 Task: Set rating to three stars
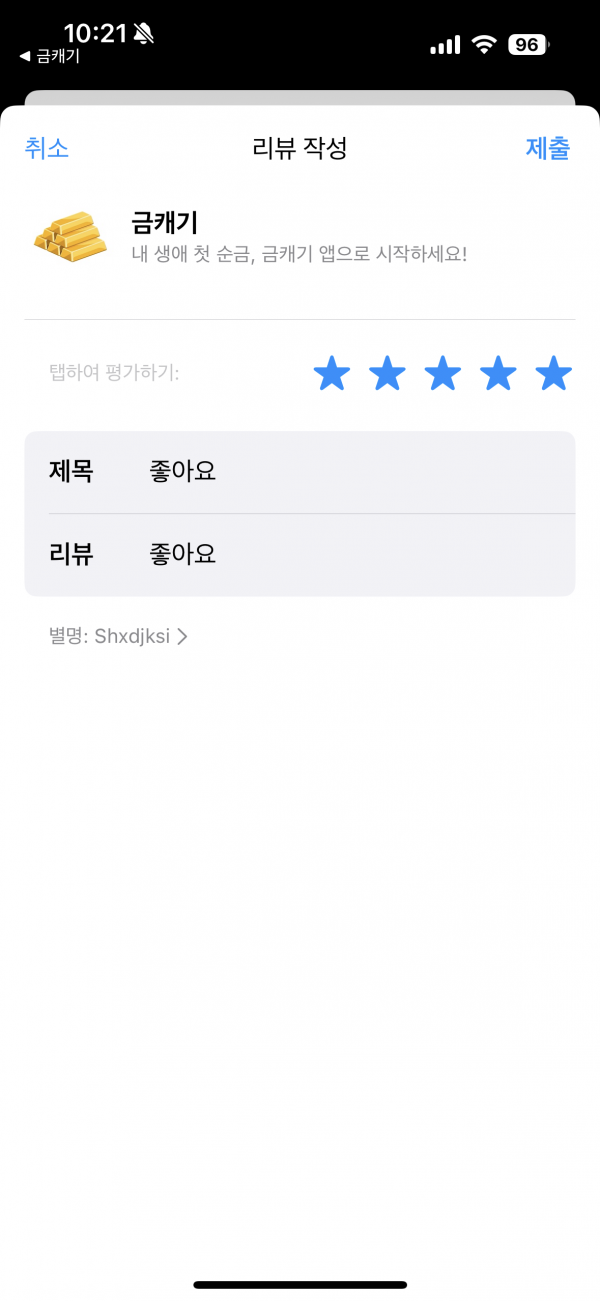443,374
